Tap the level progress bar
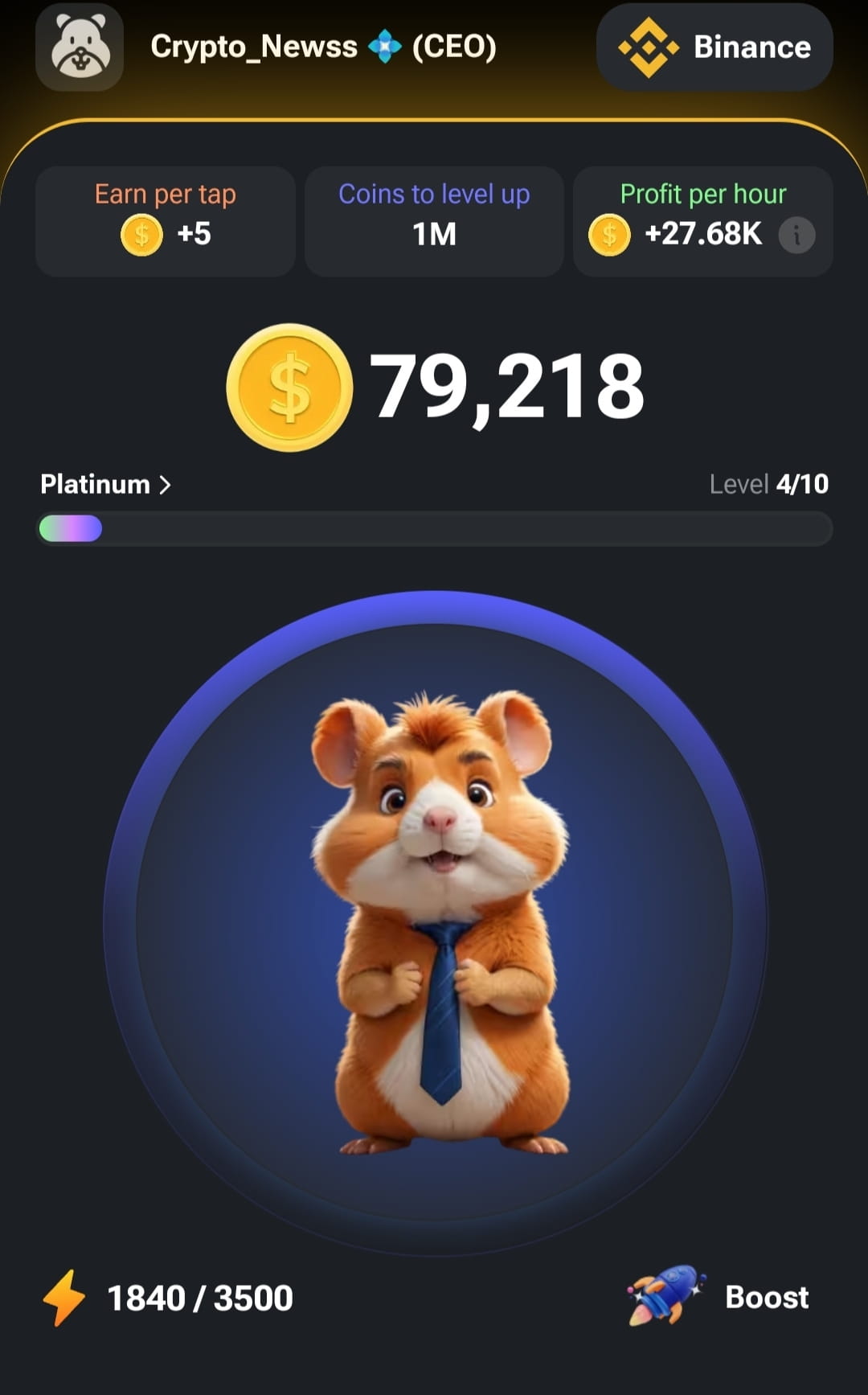 coord(434,528)
